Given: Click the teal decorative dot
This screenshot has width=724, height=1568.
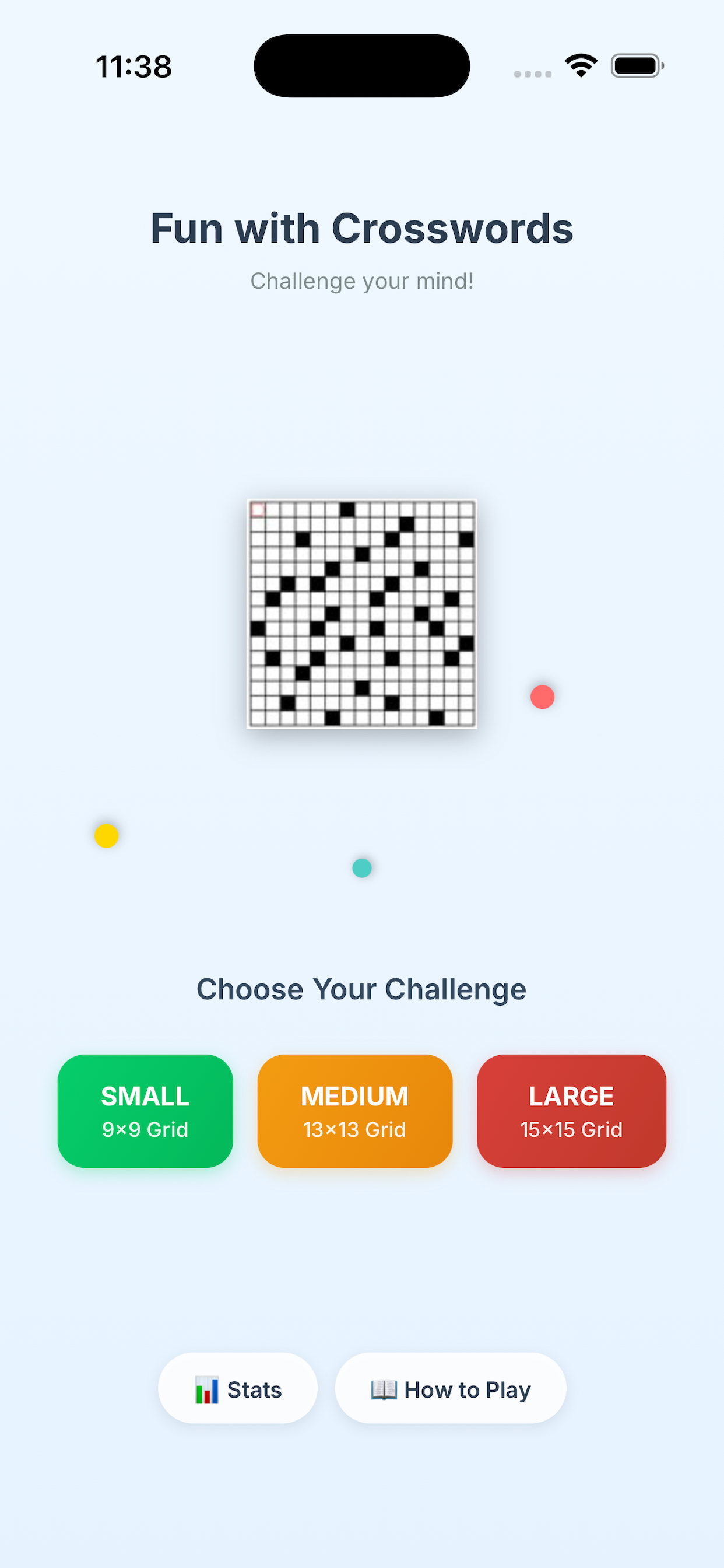Looking at the screenshot, I should (362, 868).
